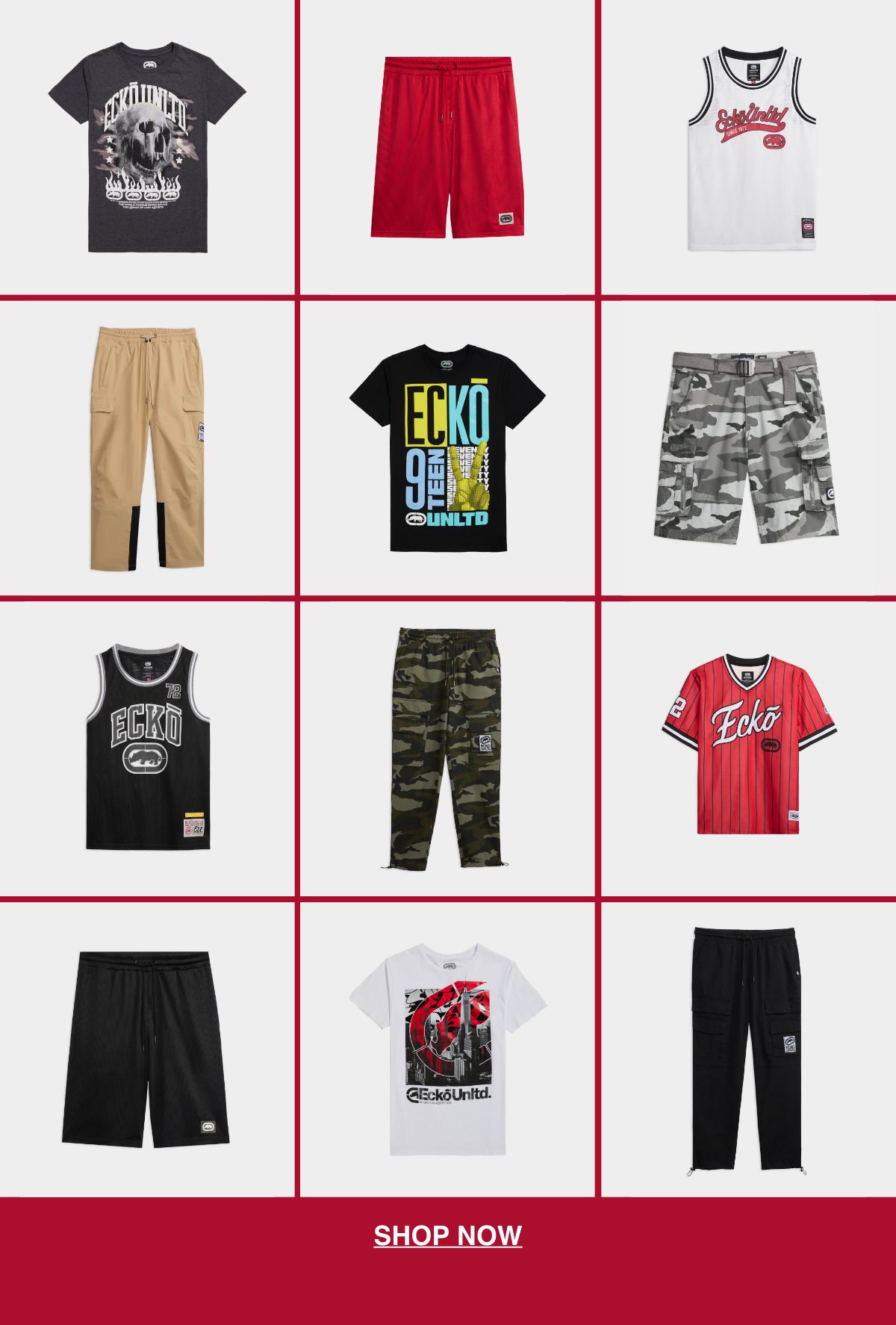Viewport: 896px width, 1325px height.
Task: View the gray camo cargo shorts
Action: click(749, 447)
